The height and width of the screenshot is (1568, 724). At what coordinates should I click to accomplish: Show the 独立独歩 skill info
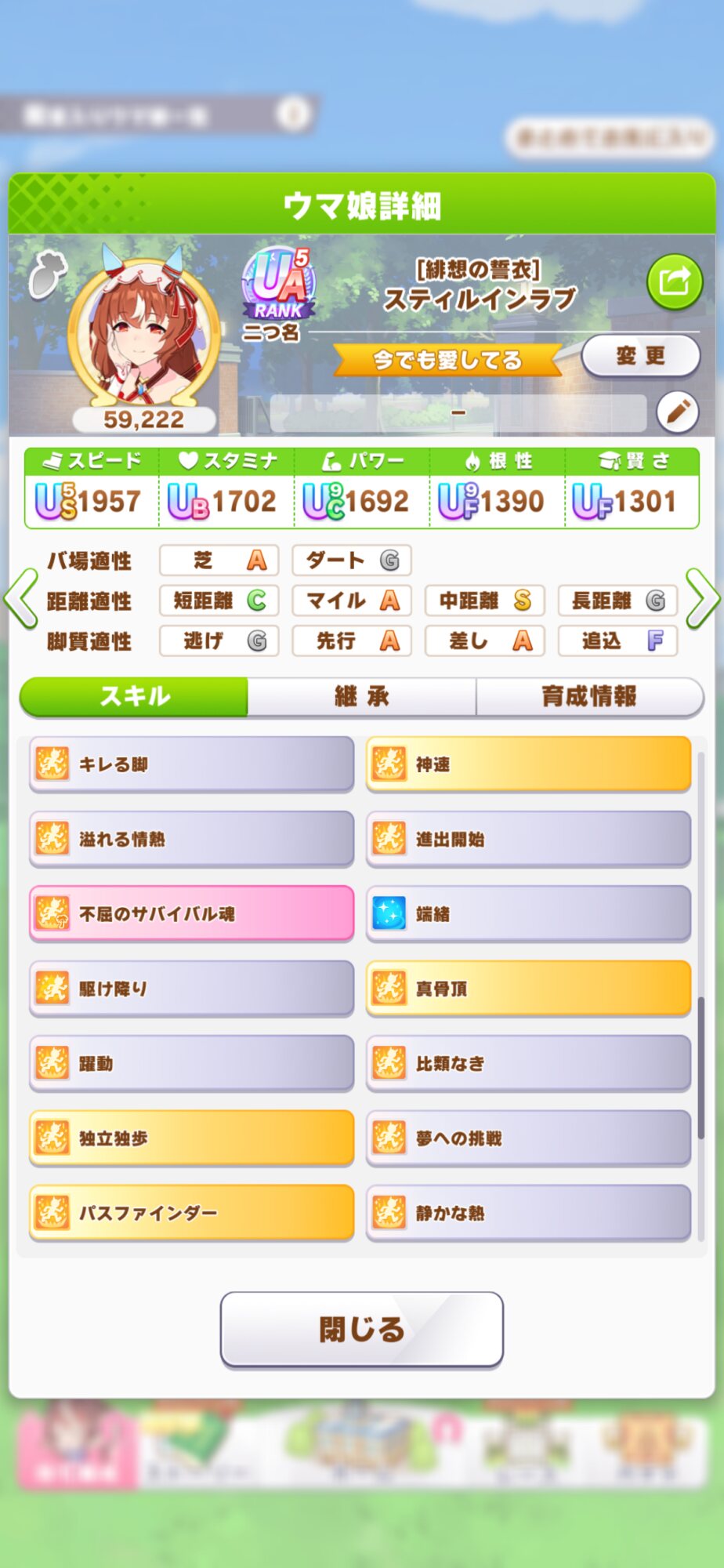(191, 1138)
